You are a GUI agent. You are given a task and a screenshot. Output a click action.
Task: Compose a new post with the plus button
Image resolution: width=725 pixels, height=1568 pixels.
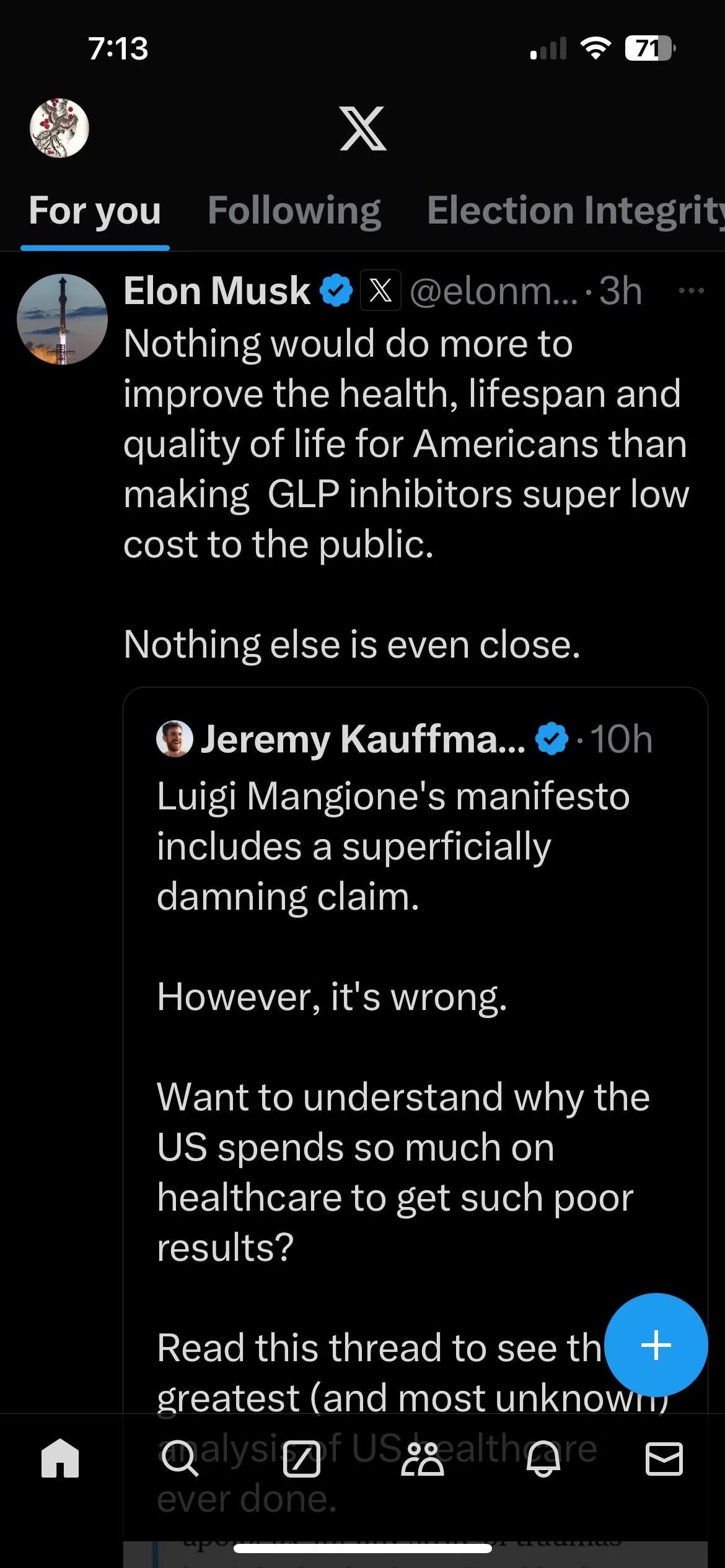(656, 1344)
